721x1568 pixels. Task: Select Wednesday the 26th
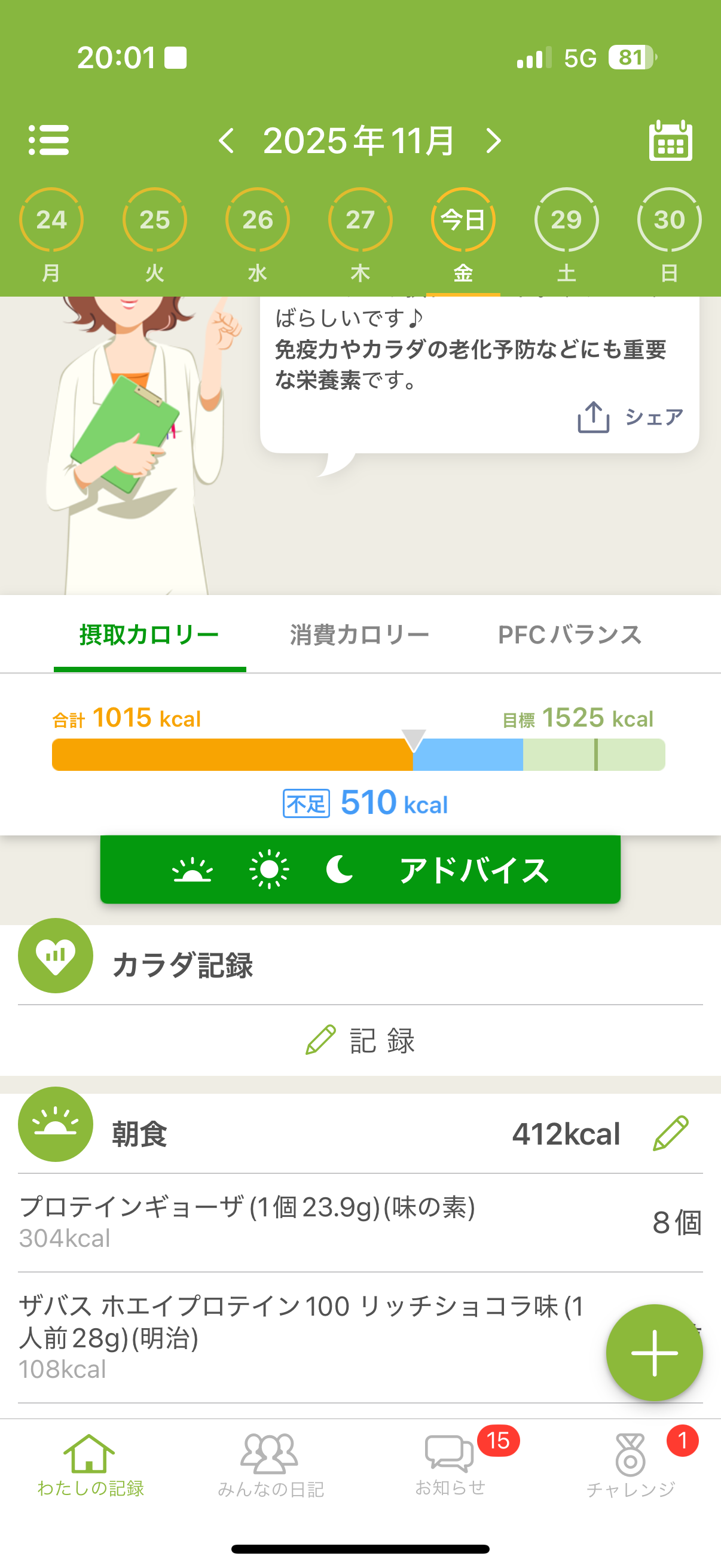point(257,219)
